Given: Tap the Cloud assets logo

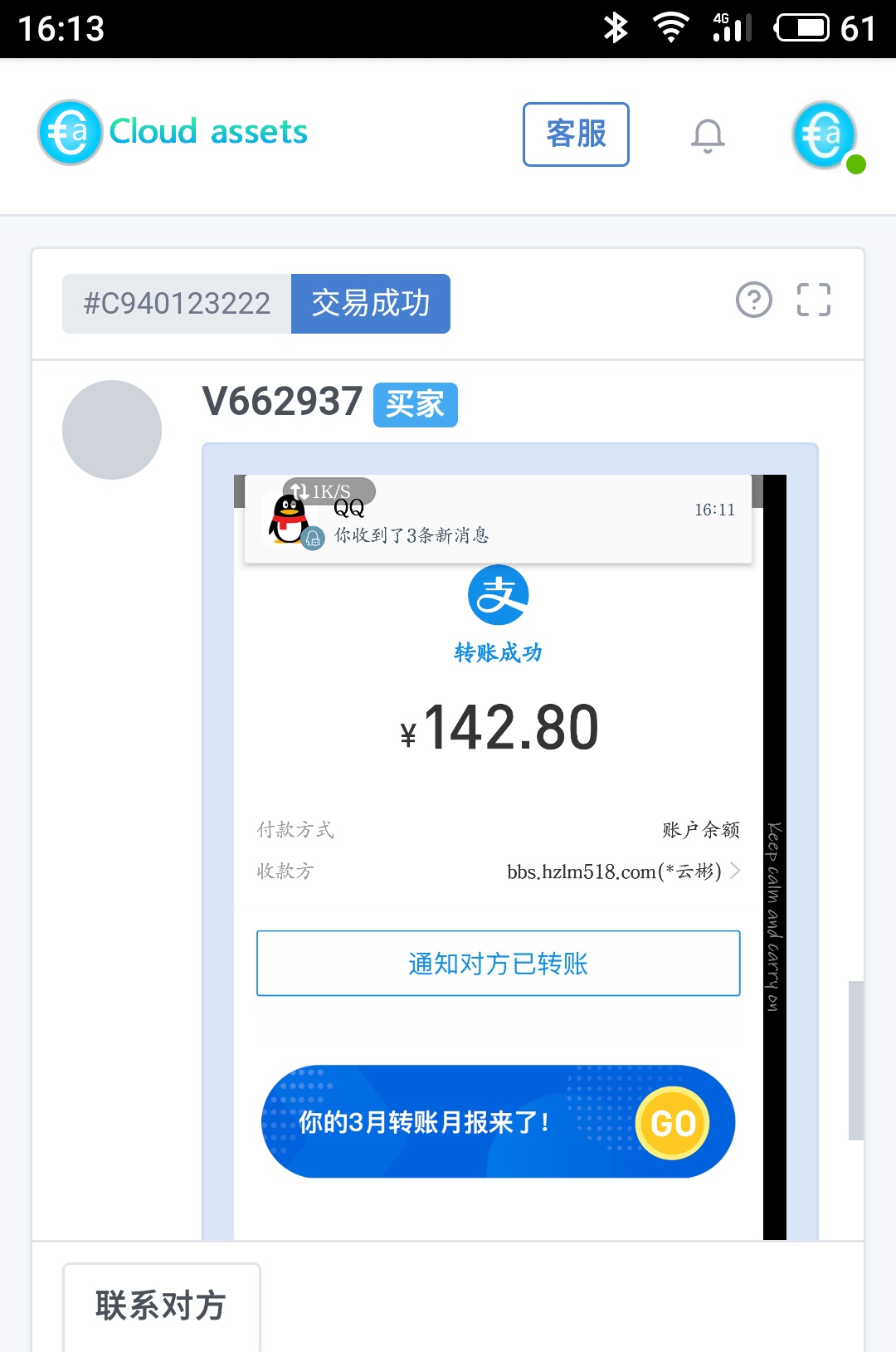Looking at the screenshot, I should [173, 132].
